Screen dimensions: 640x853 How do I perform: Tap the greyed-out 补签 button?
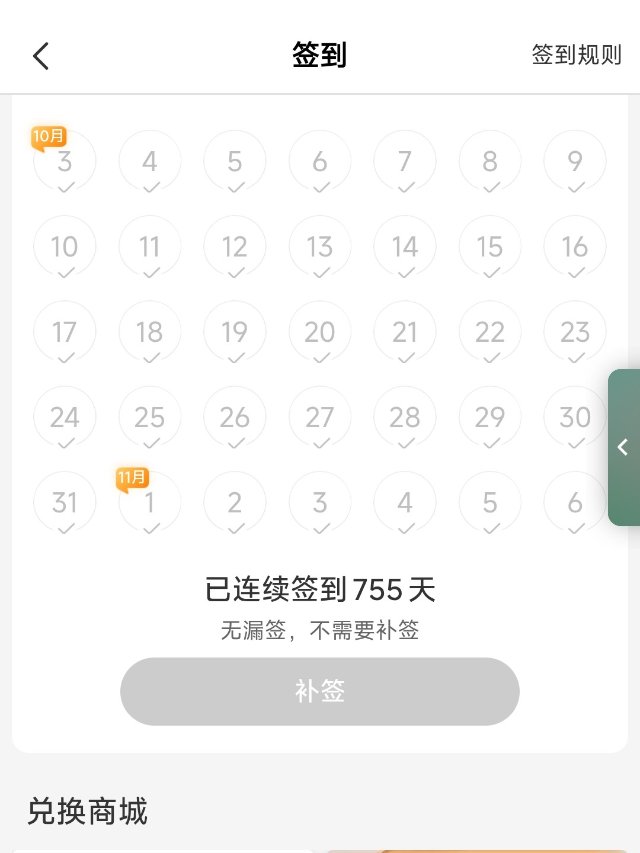click(x=320, y=691)
